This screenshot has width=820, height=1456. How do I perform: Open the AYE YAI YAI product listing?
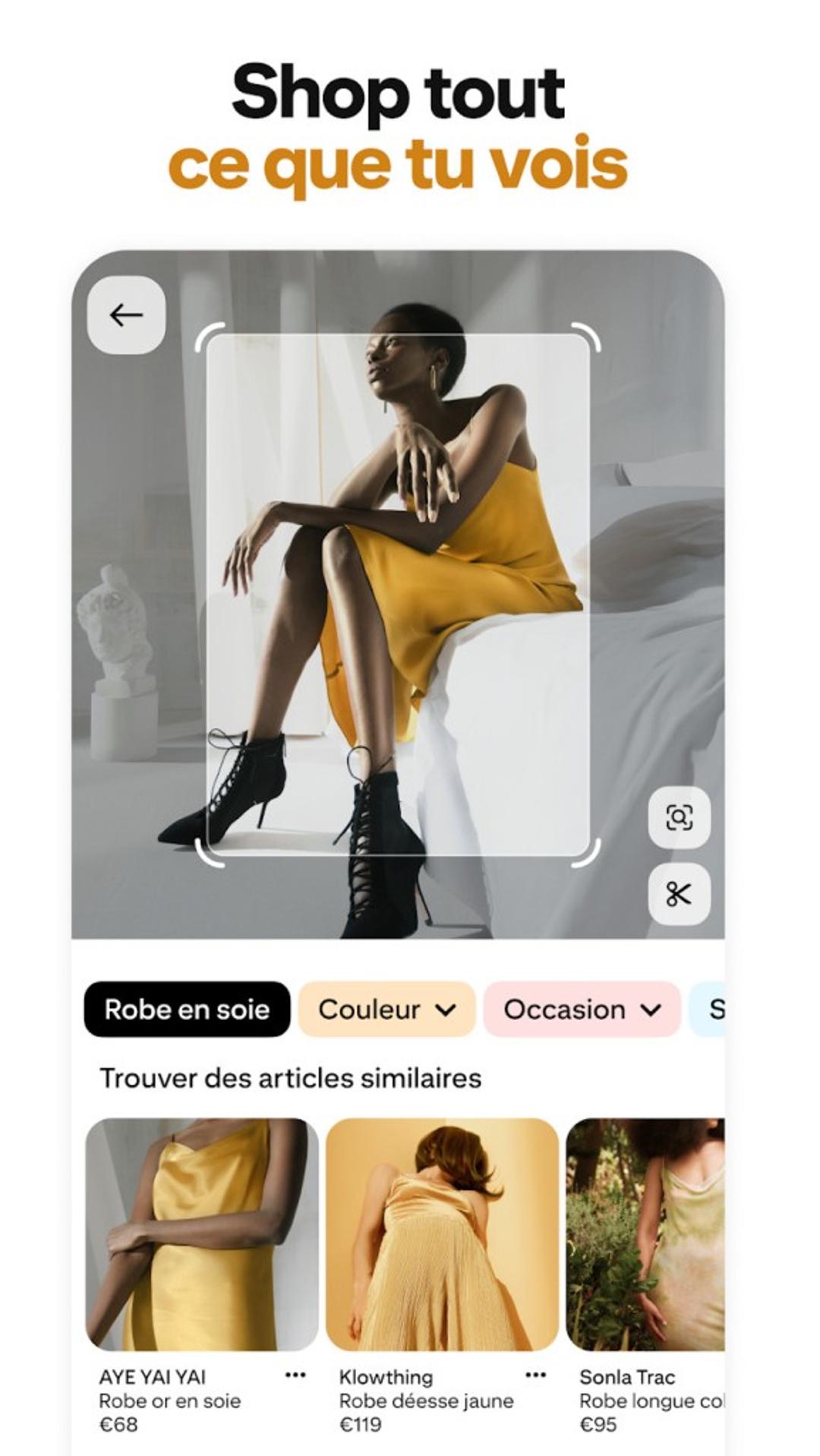coord(199,1230)
